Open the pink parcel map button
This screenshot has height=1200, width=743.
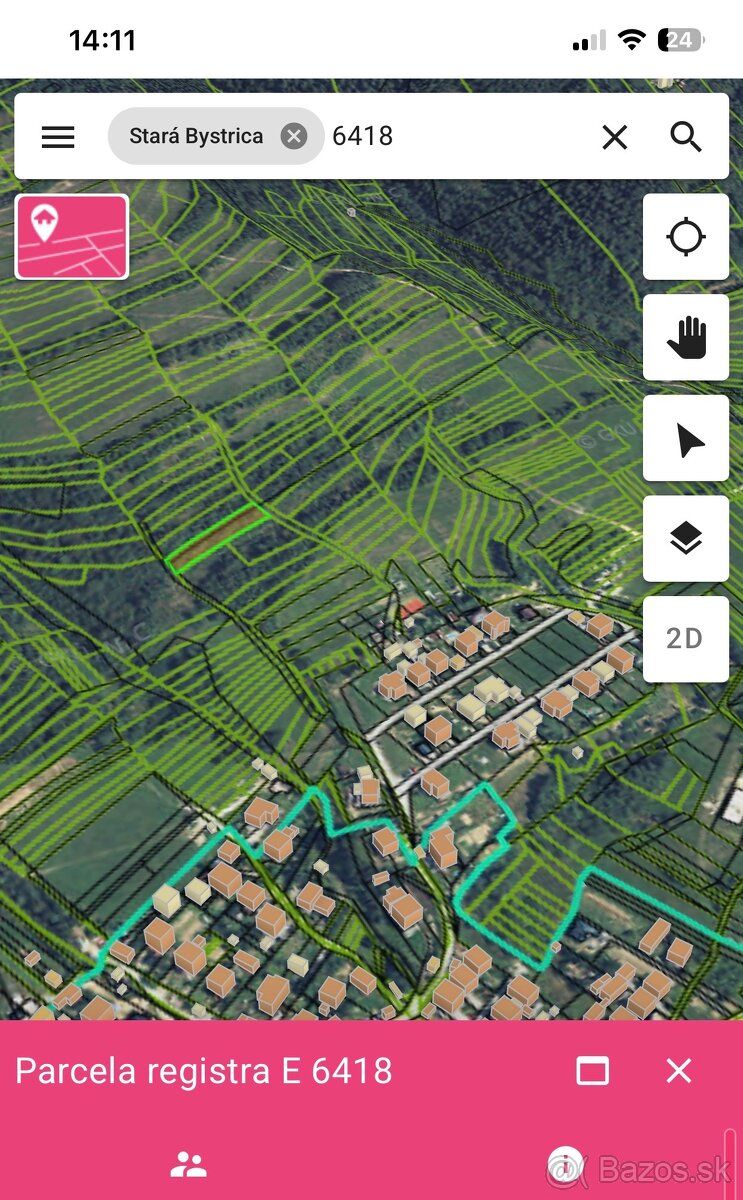(x=72, y=237)
